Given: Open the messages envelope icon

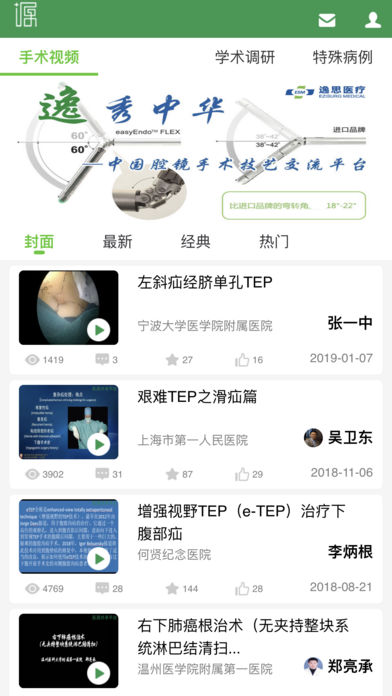Looking at the screenshot, I should pyautogui.click(x=327, y=20).
